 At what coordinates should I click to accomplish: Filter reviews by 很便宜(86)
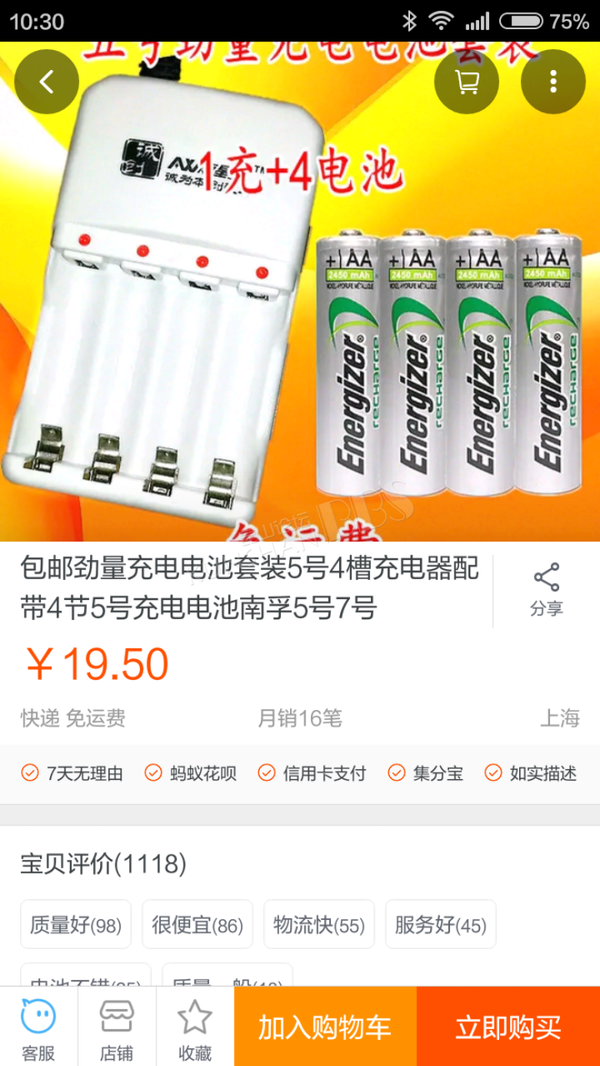(x=197, y=925)
